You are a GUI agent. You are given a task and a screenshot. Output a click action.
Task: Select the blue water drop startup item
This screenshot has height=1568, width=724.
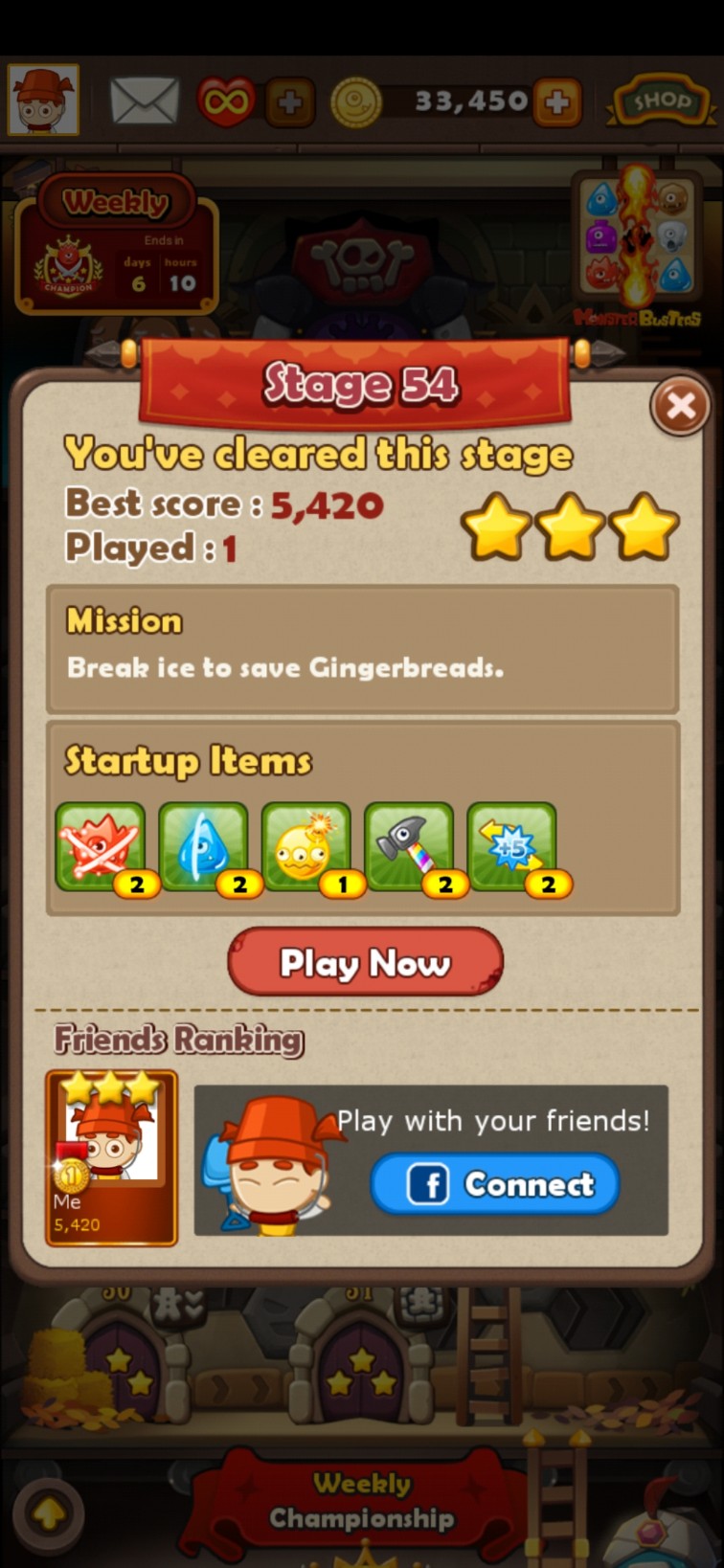pyautogui.click(x=203, y=847)
